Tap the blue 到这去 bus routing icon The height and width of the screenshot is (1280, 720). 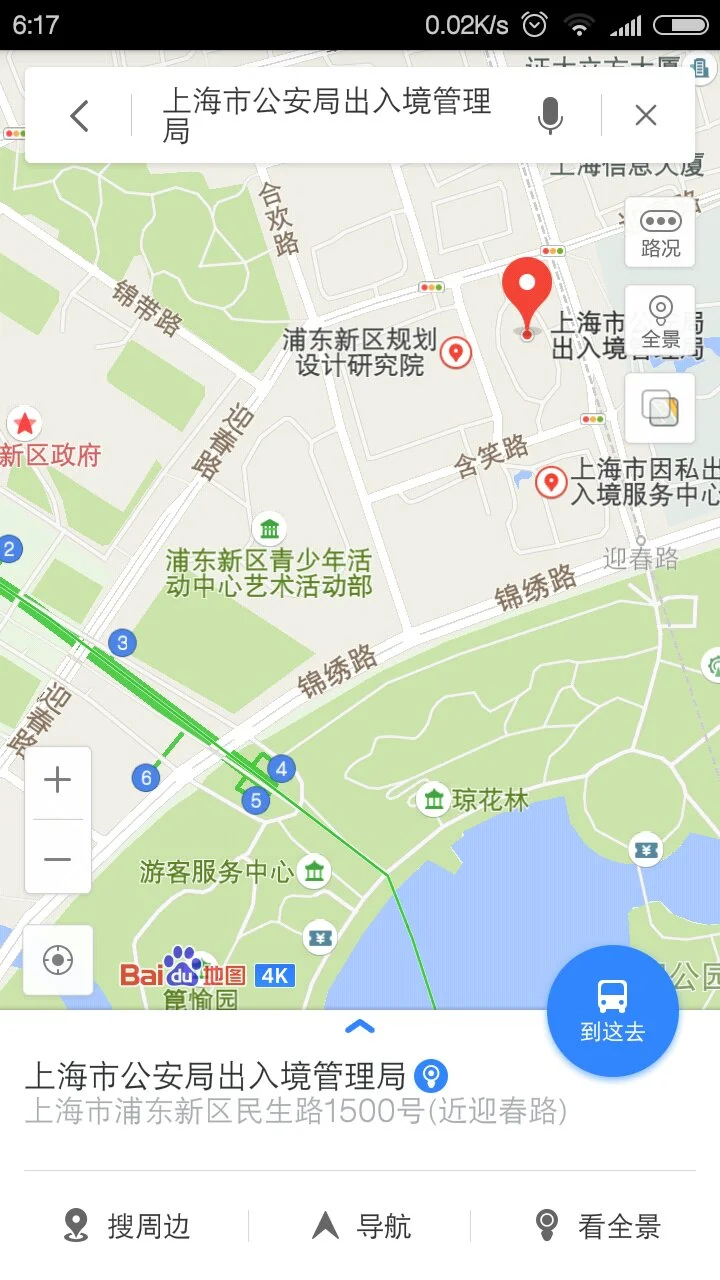(613, 1010)
